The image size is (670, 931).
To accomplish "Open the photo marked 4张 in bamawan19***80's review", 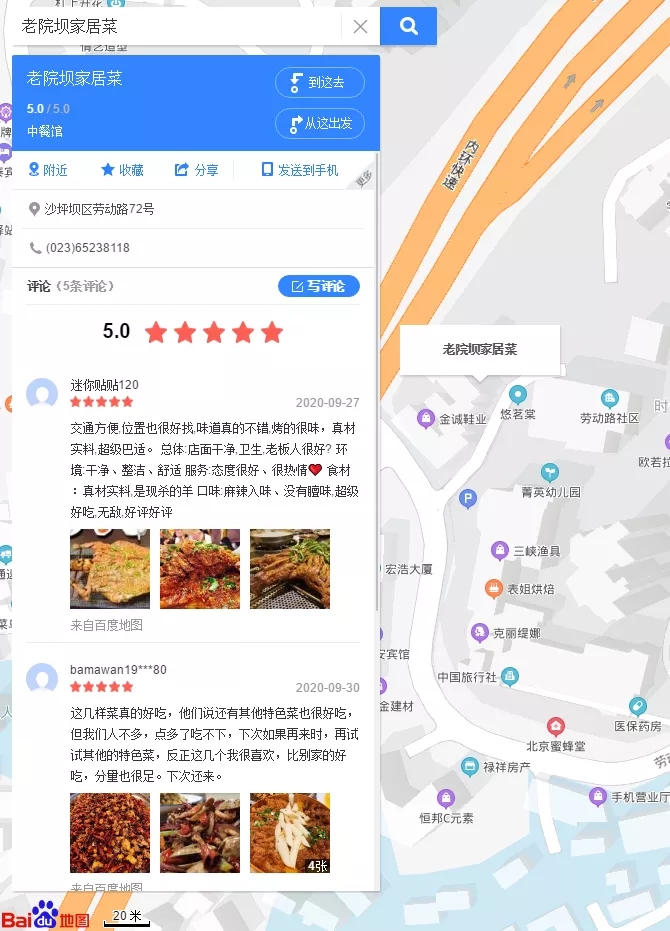I will [x=290, y=833].
